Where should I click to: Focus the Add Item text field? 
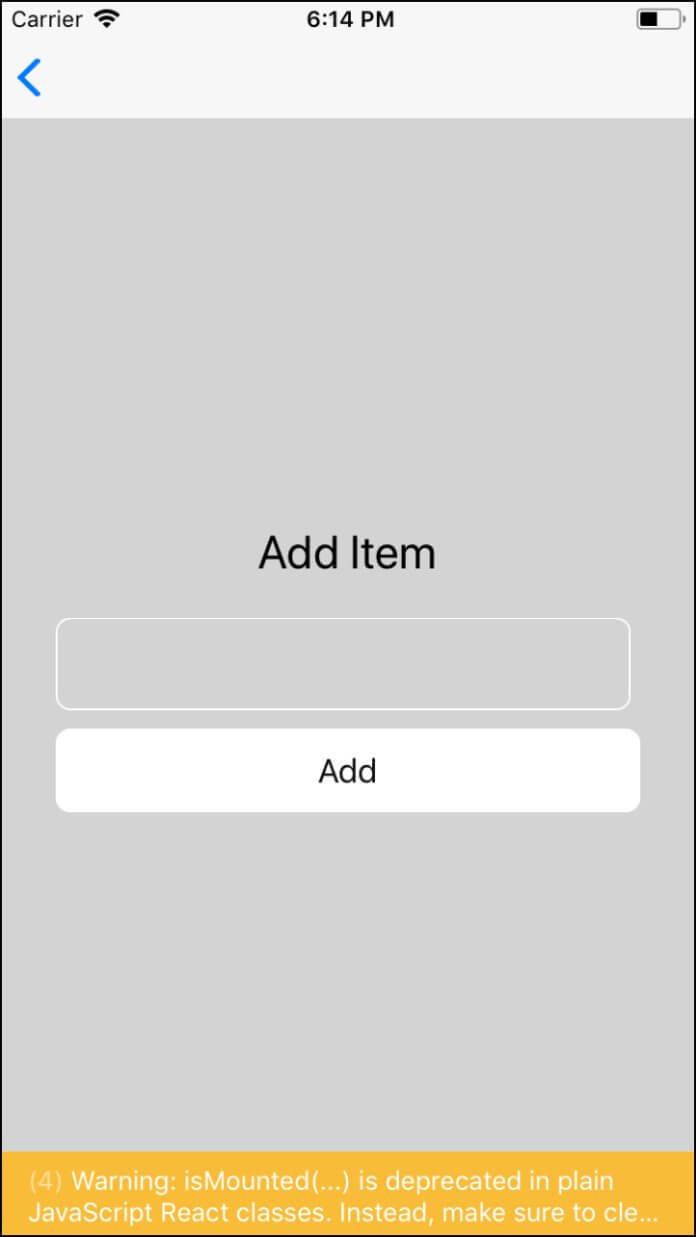[x=343, y=664]
